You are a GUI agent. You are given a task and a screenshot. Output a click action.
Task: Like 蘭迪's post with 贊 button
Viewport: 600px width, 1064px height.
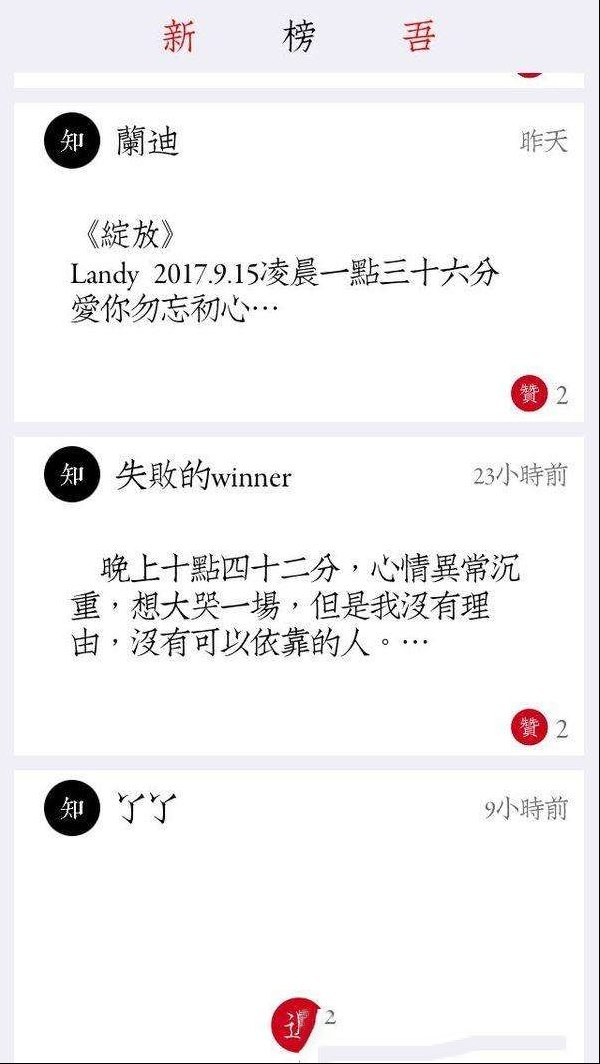(x=529, y=394)
